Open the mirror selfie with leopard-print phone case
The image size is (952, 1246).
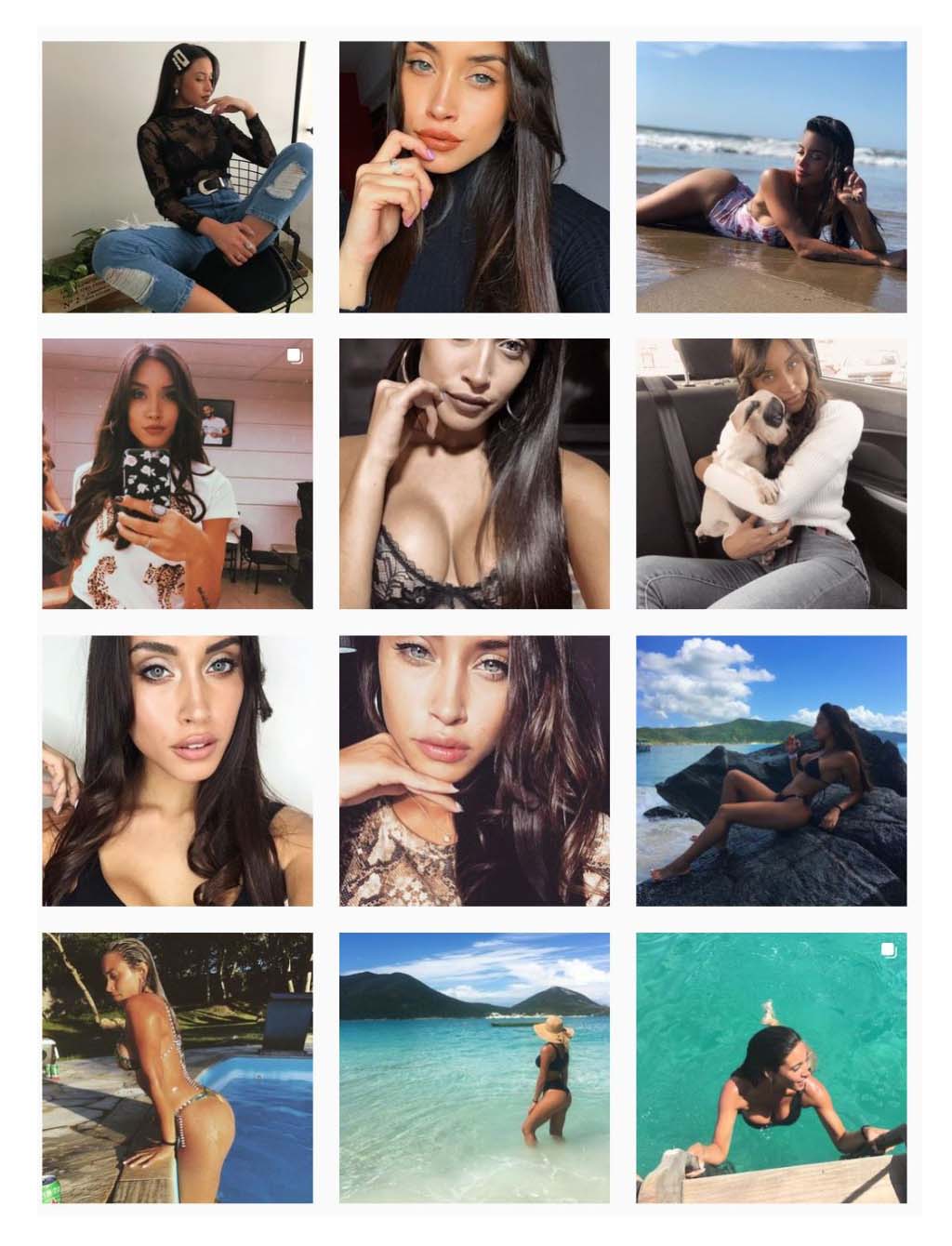click(x=177, y=473)
